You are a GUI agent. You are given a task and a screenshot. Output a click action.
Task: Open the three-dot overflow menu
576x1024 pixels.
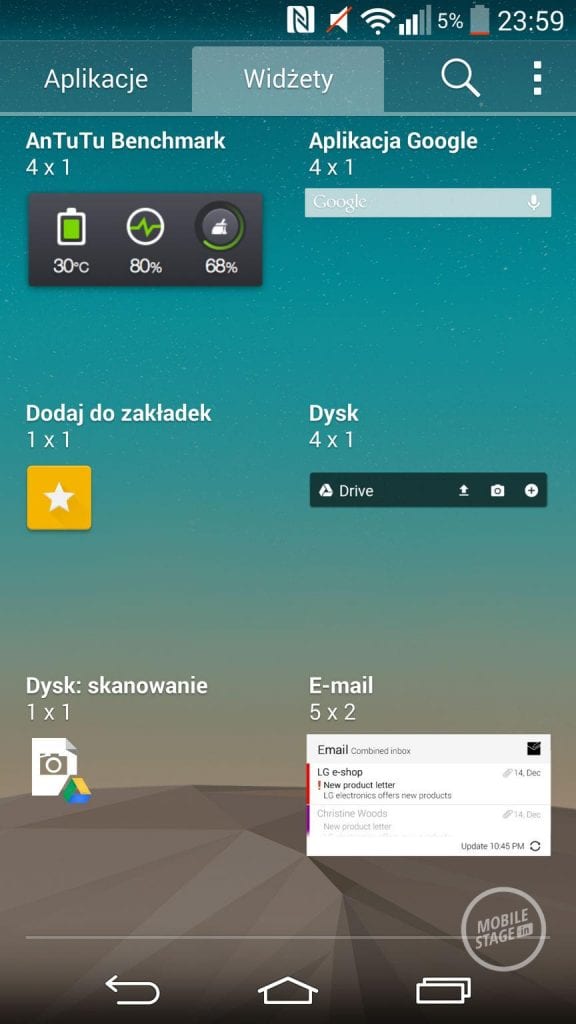(x=537, y=78)
